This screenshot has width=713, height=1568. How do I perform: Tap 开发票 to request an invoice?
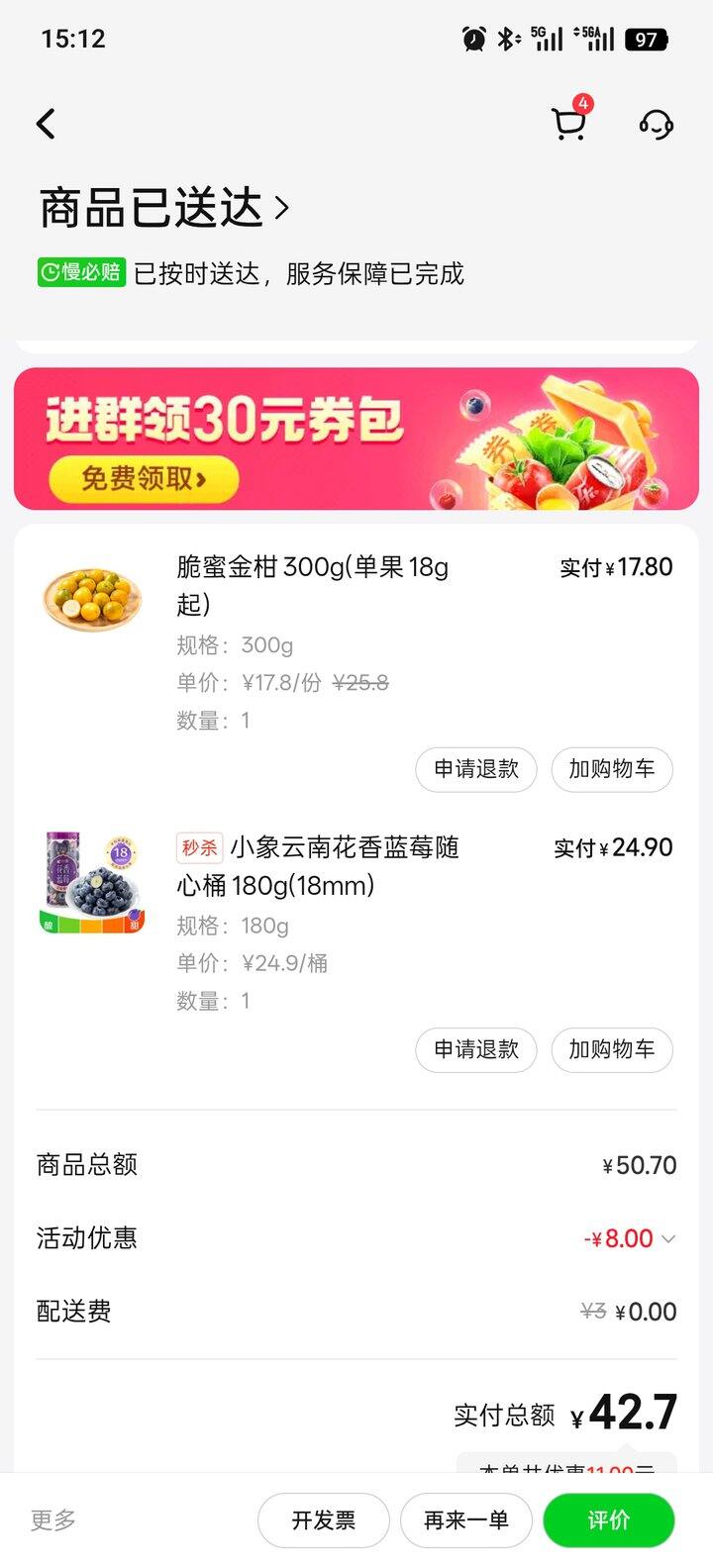tap(324, 1519)
